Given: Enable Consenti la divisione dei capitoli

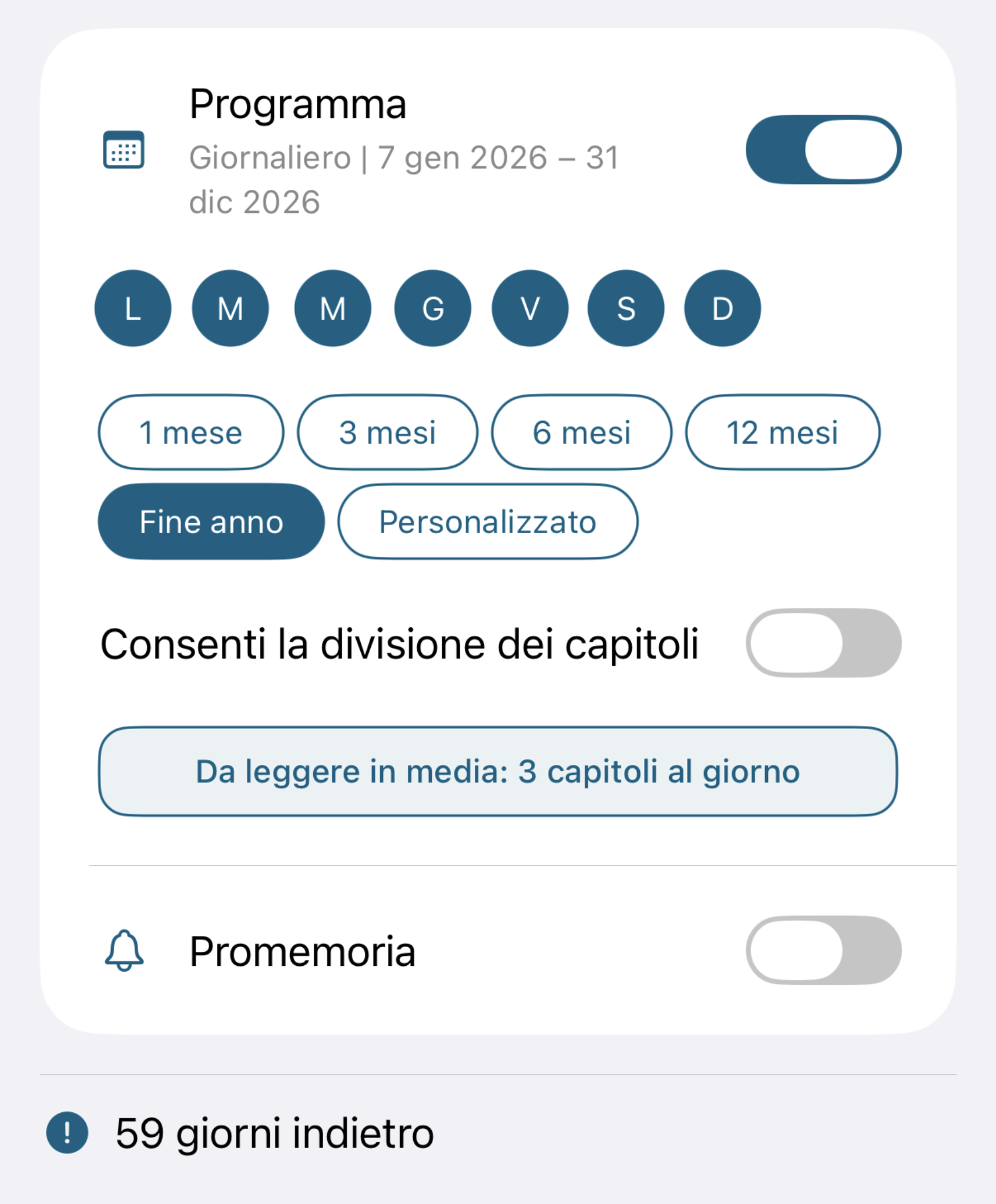Looking at the screenshot, I should (x=823, y=643).
